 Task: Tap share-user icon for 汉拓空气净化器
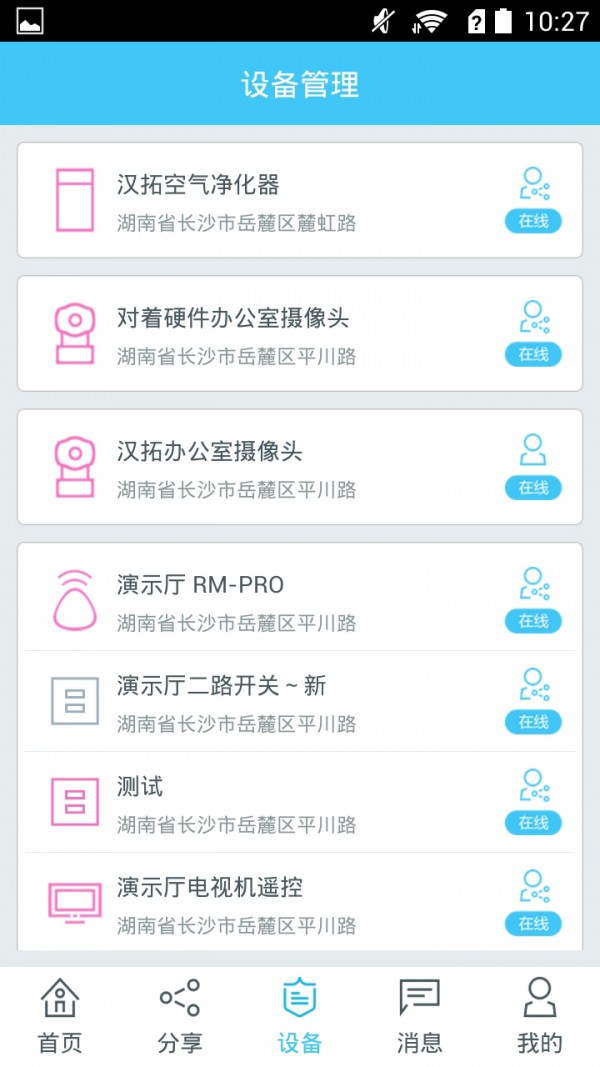(x=534, y=184)
